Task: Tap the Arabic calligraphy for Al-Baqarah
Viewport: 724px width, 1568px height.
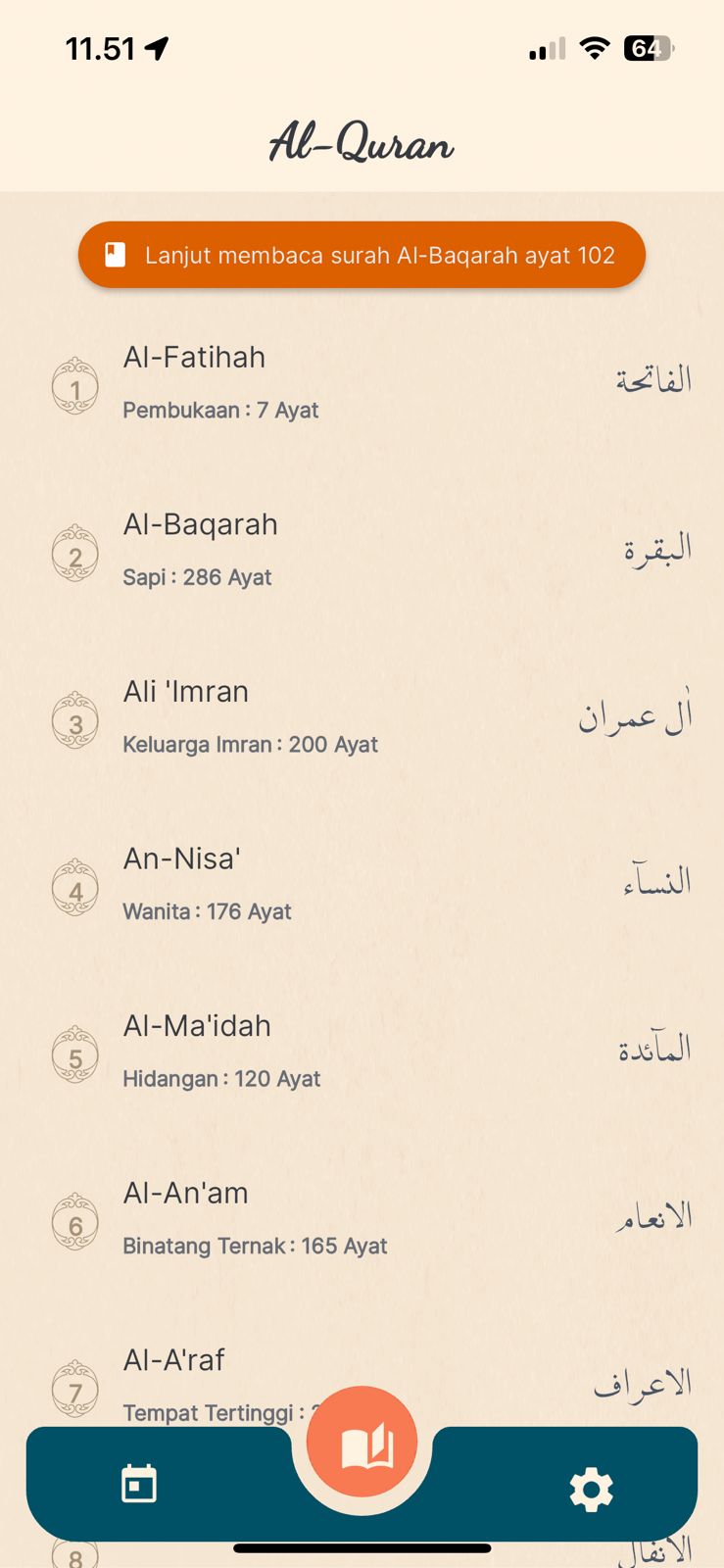Action: pos(656,547)
